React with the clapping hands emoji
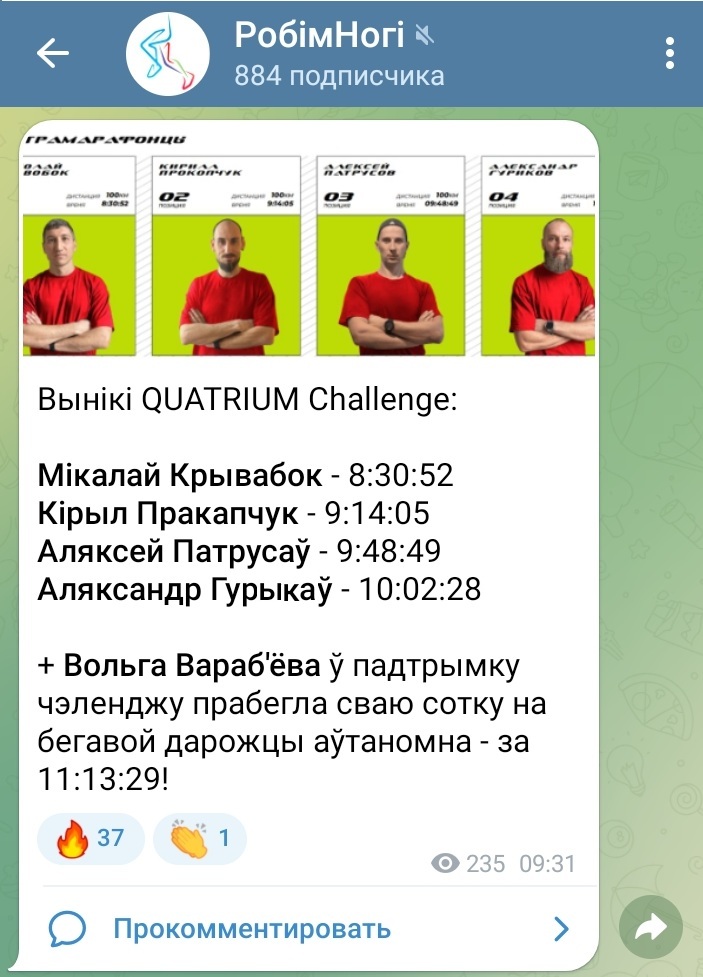This screenshot has height=977, width=703. click(199, 837)
